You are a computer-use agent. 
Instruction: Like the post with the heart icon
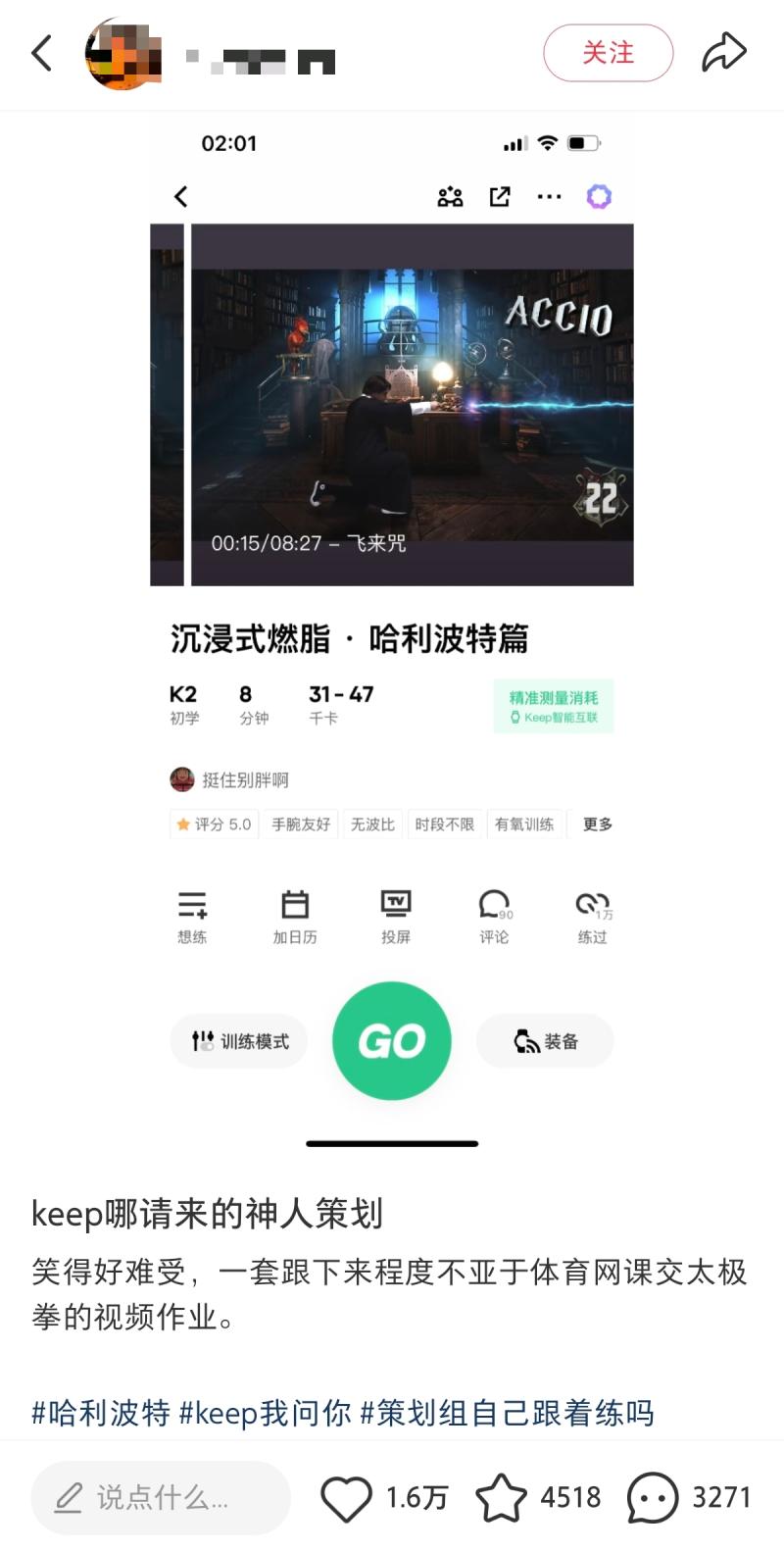[346, 1498]
